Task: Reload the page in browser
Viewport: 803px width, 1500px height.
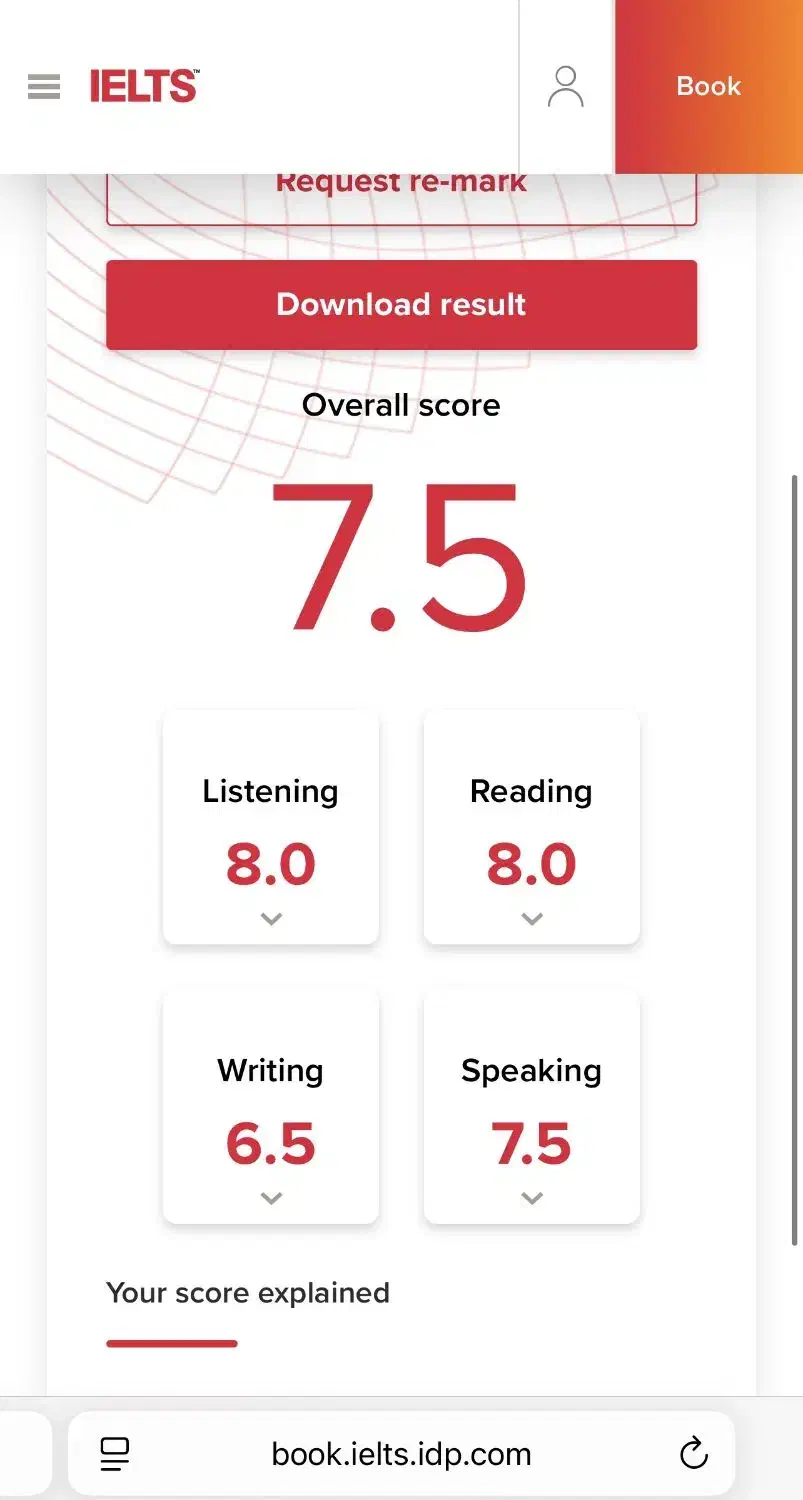Action: [693, 1454]
